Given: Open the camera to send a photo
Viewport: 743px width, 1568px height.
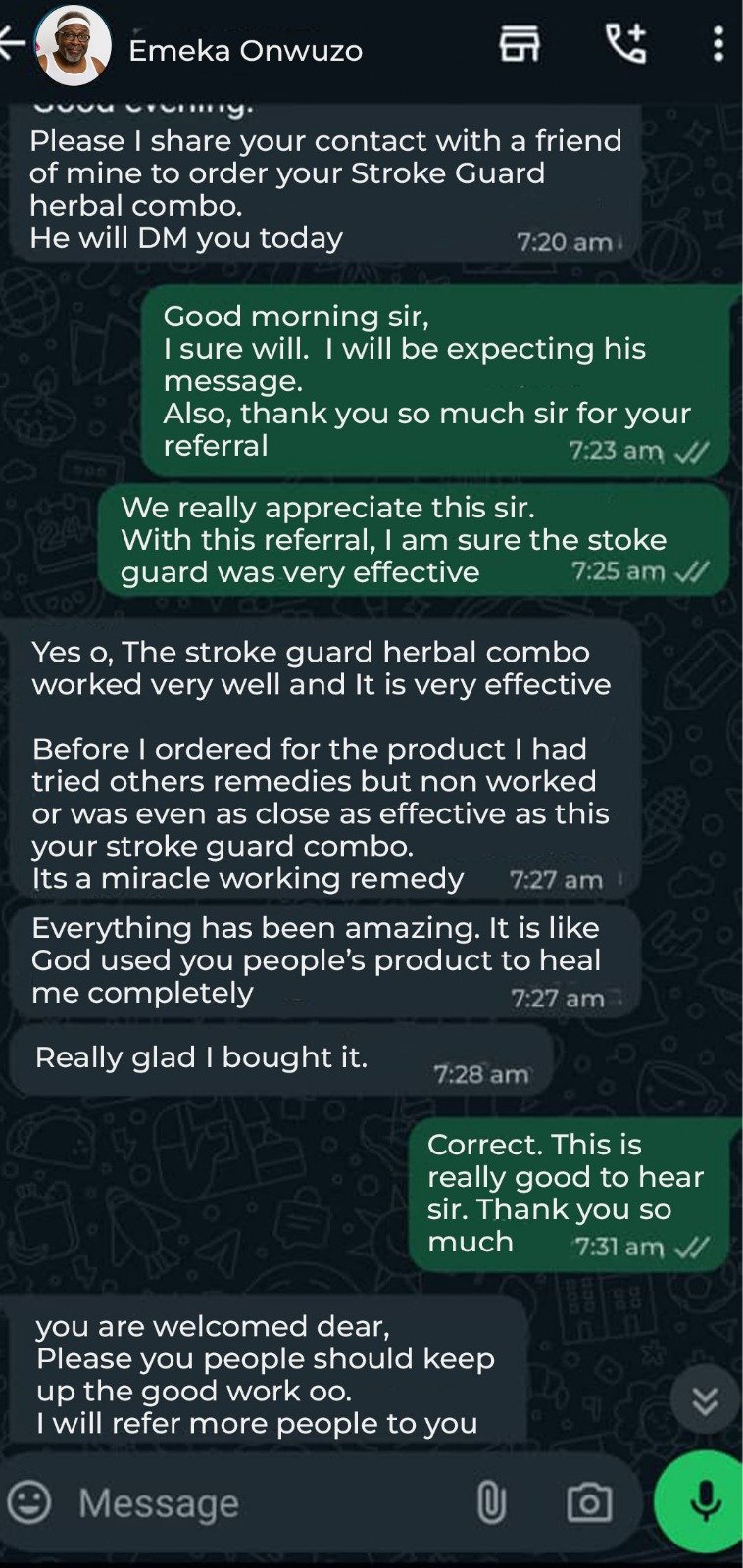Looking at the screenshot, I should pyautogui.click(x=589, y=1501).
